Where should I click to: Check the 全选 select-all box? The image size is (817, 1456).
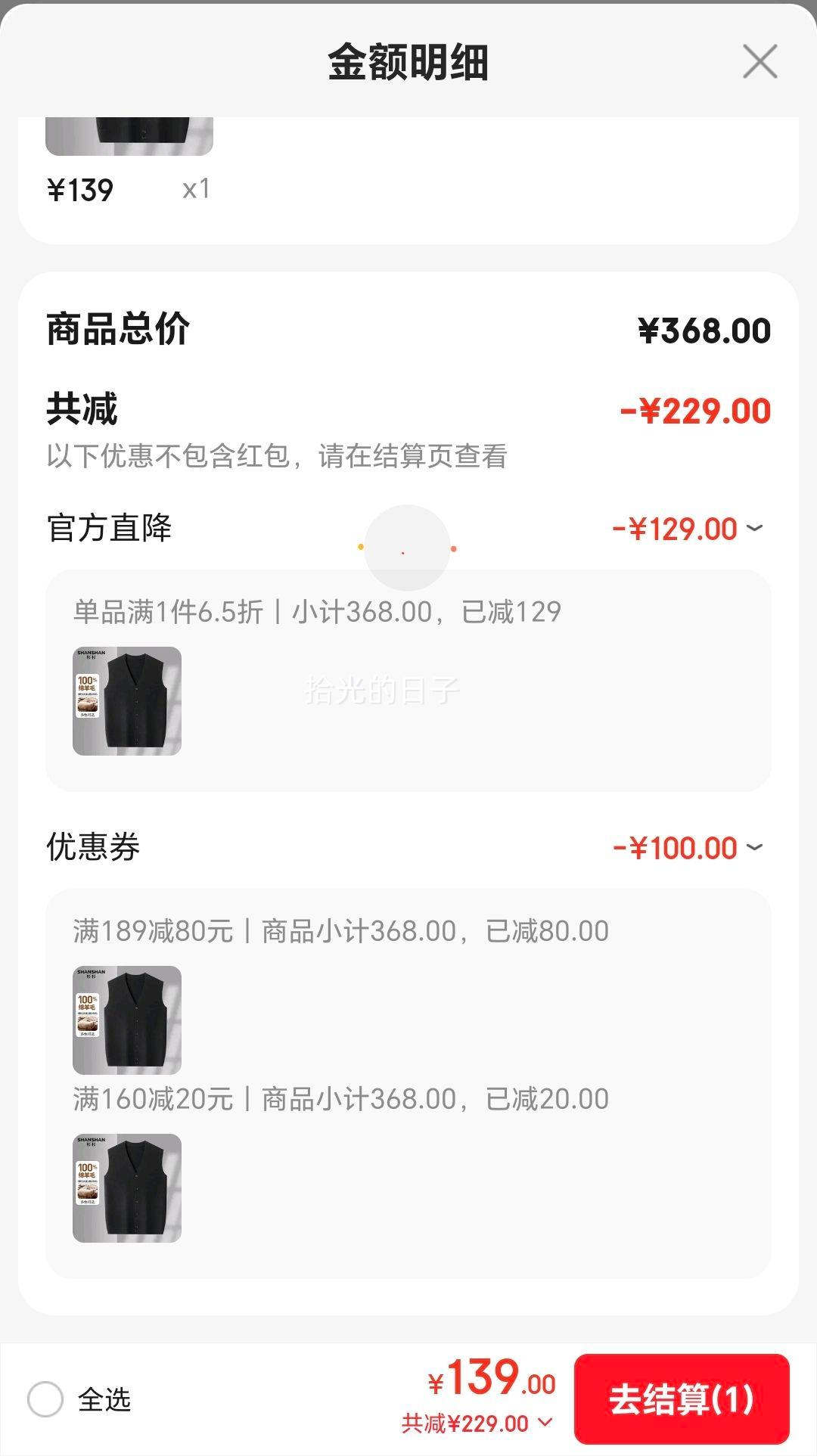pos(45,1399)
